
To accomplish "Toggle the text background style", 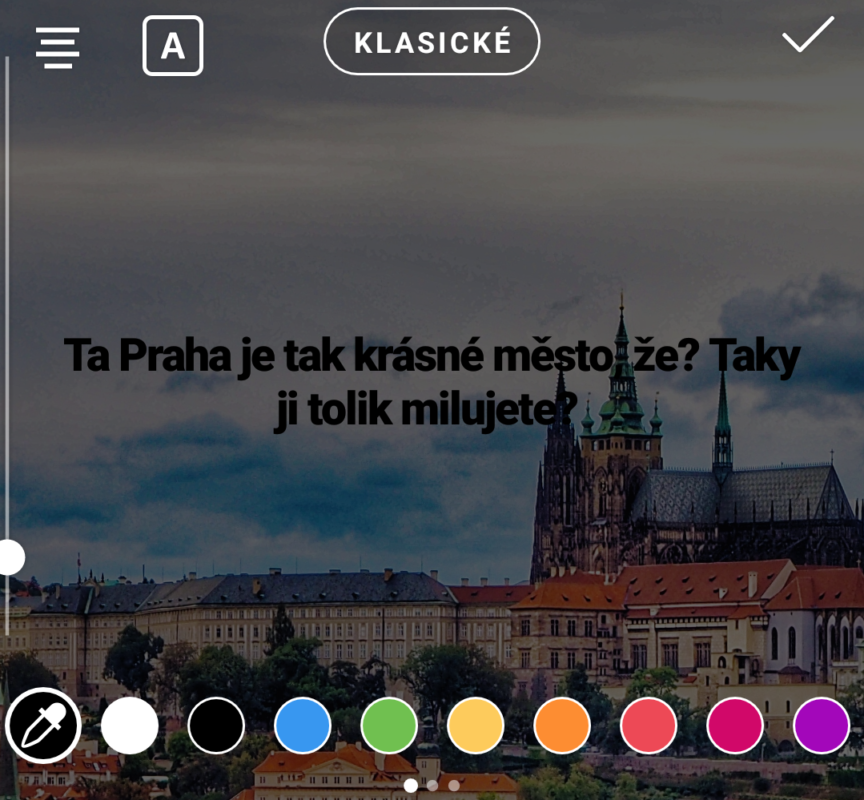I will tap(173, 46).
